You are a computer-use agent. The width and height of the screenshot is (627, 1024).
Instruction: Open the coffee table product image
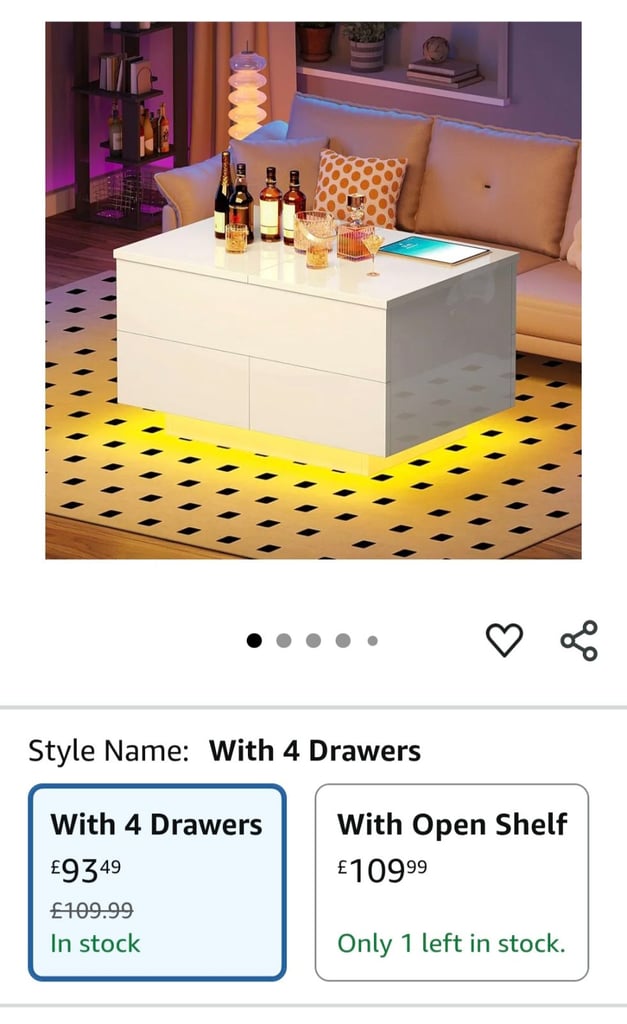[313, 290]
